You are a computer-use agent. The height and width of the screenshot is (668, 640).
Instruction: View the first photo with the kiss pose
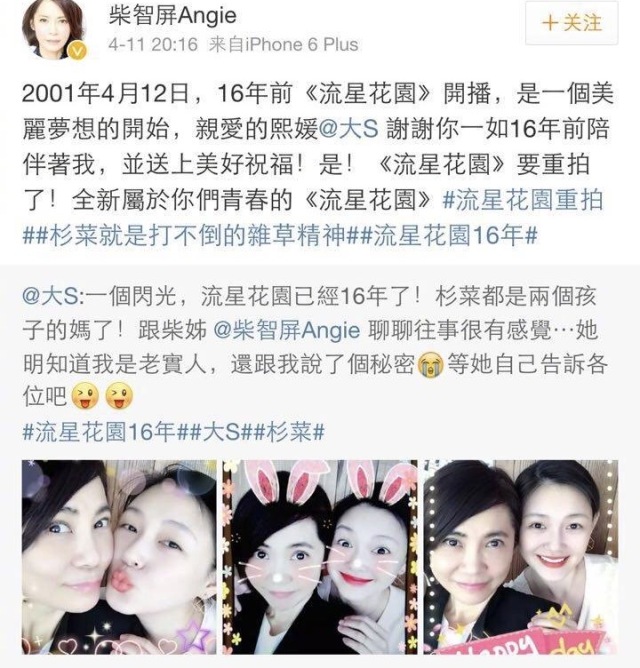click(118, 555)
